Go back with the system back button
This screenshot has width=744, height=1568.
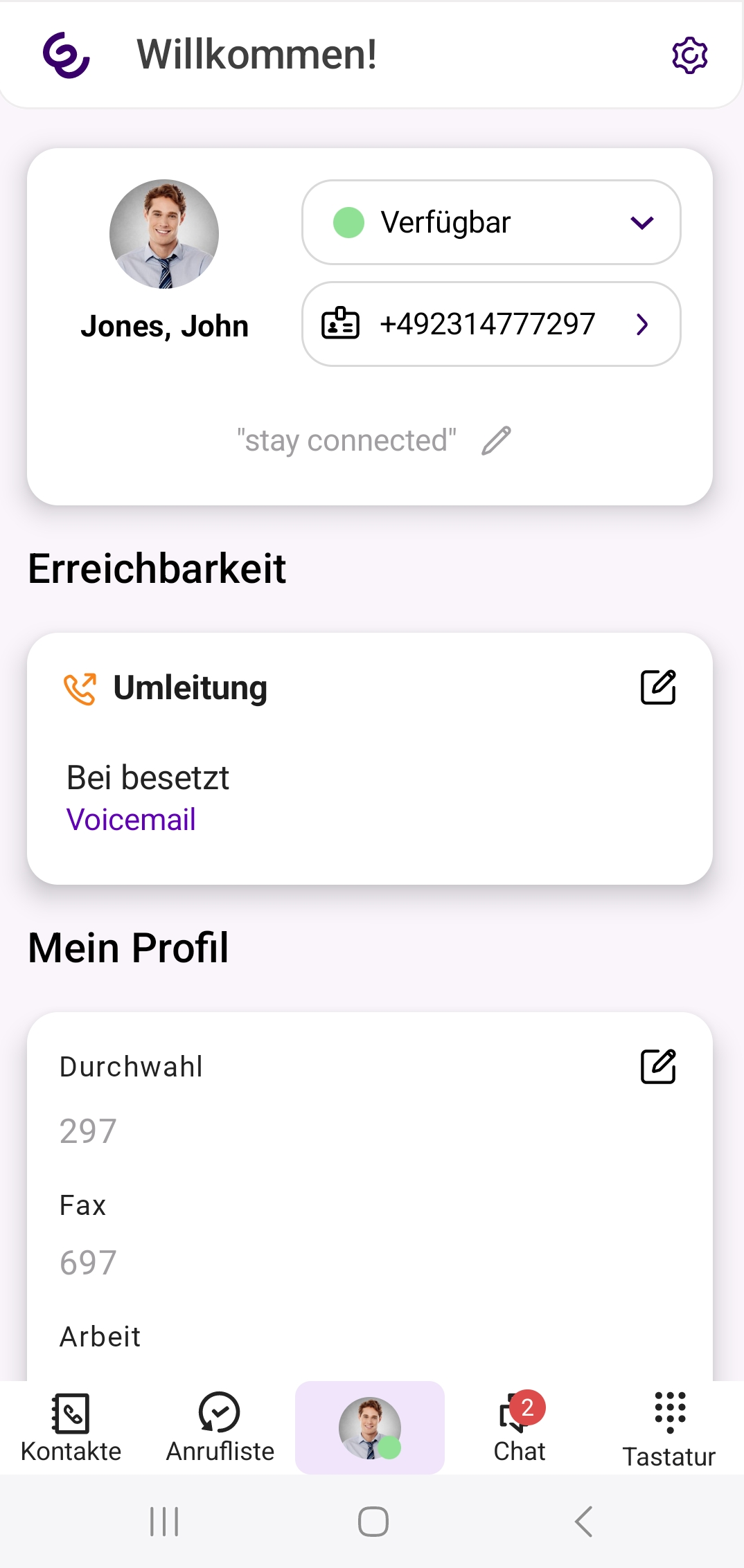click(583, 1522)
